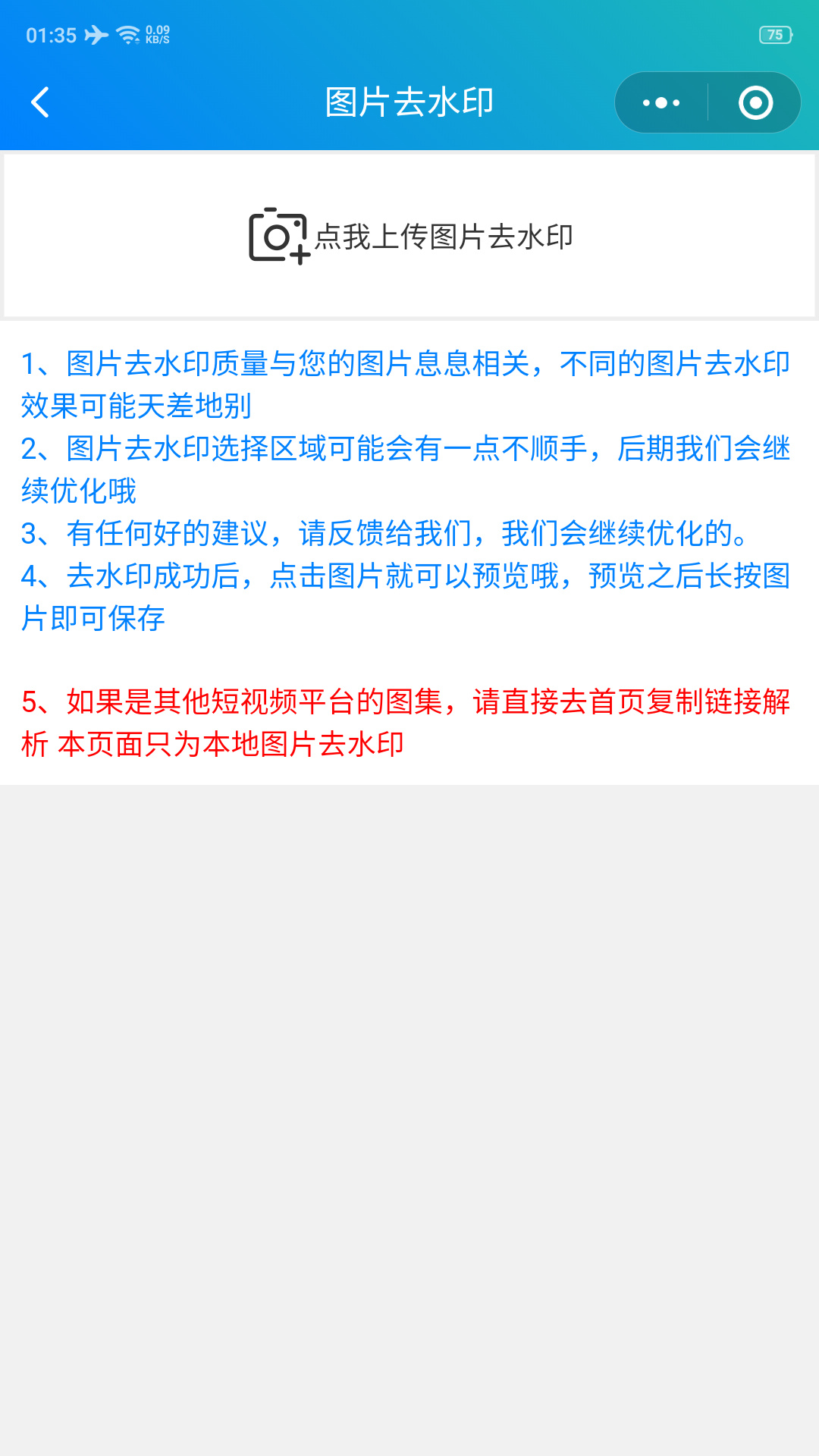Screen dimensions: 819x1456
Task: Close the mini program with circle button
Action: 755,102
